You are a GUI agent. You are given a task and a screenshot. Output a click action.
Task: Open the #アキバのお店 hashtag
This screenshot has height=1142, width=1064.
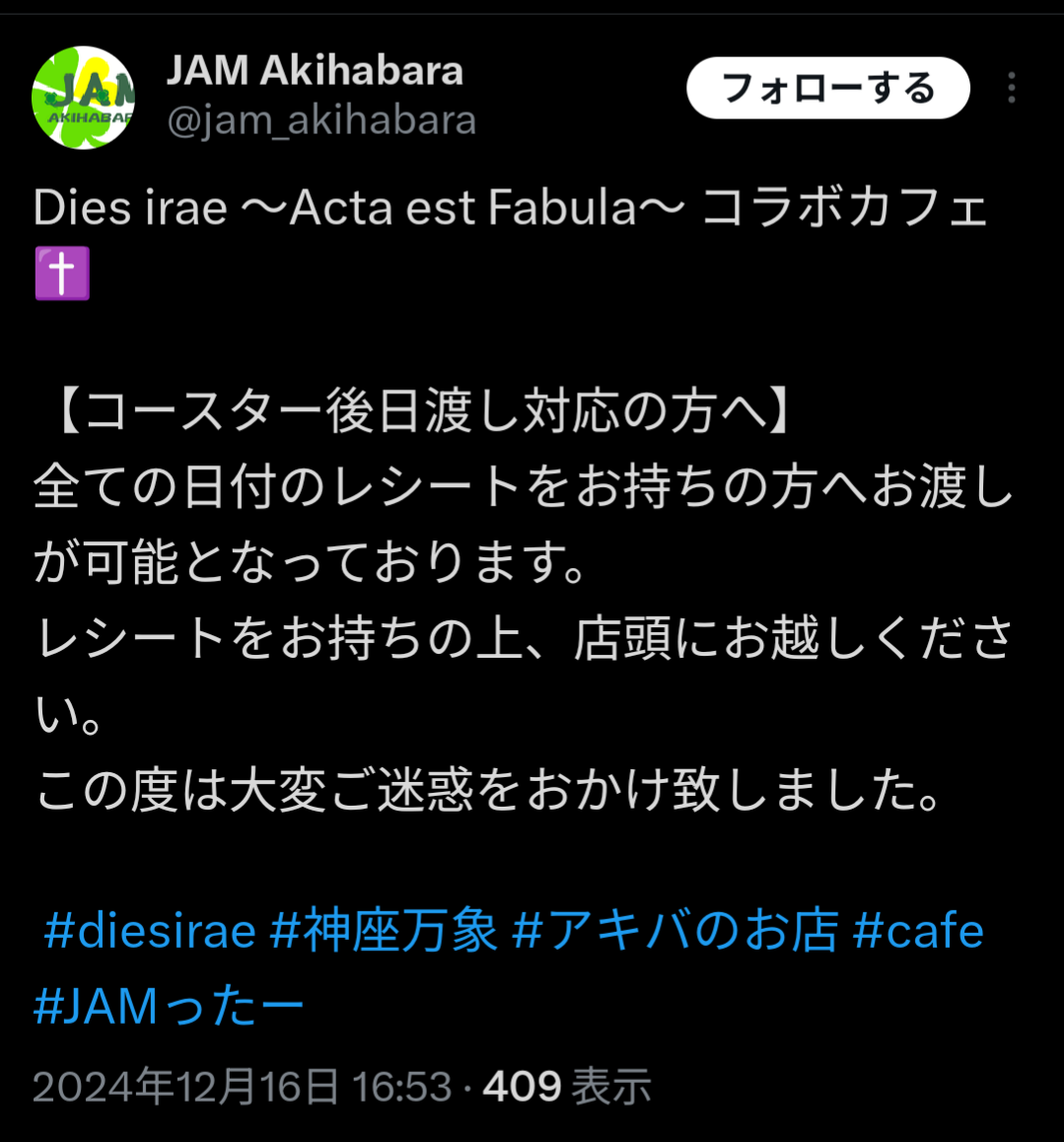click(675, 931)
